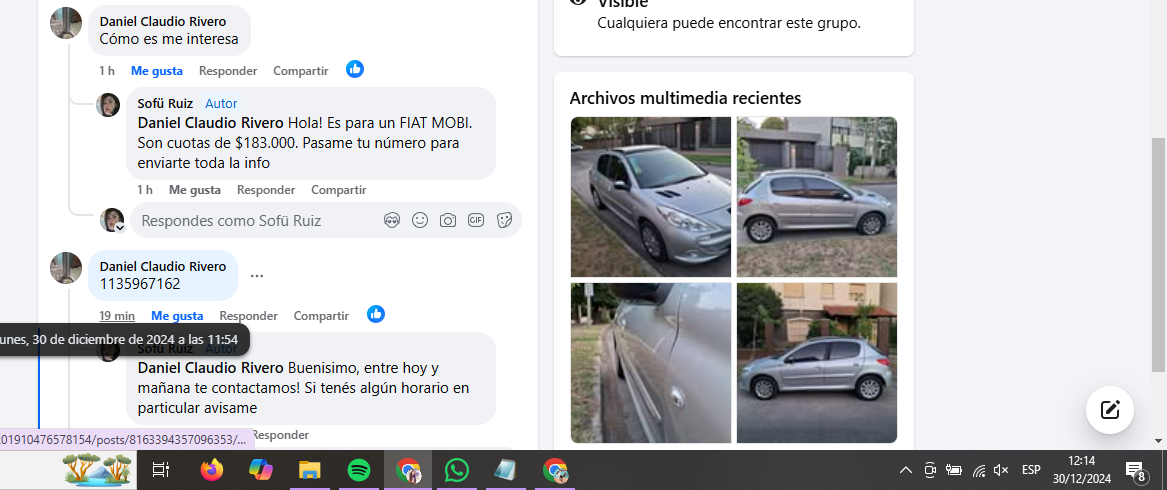
Task: Open the emoji picker in reply box
Action: coord(420,220)
